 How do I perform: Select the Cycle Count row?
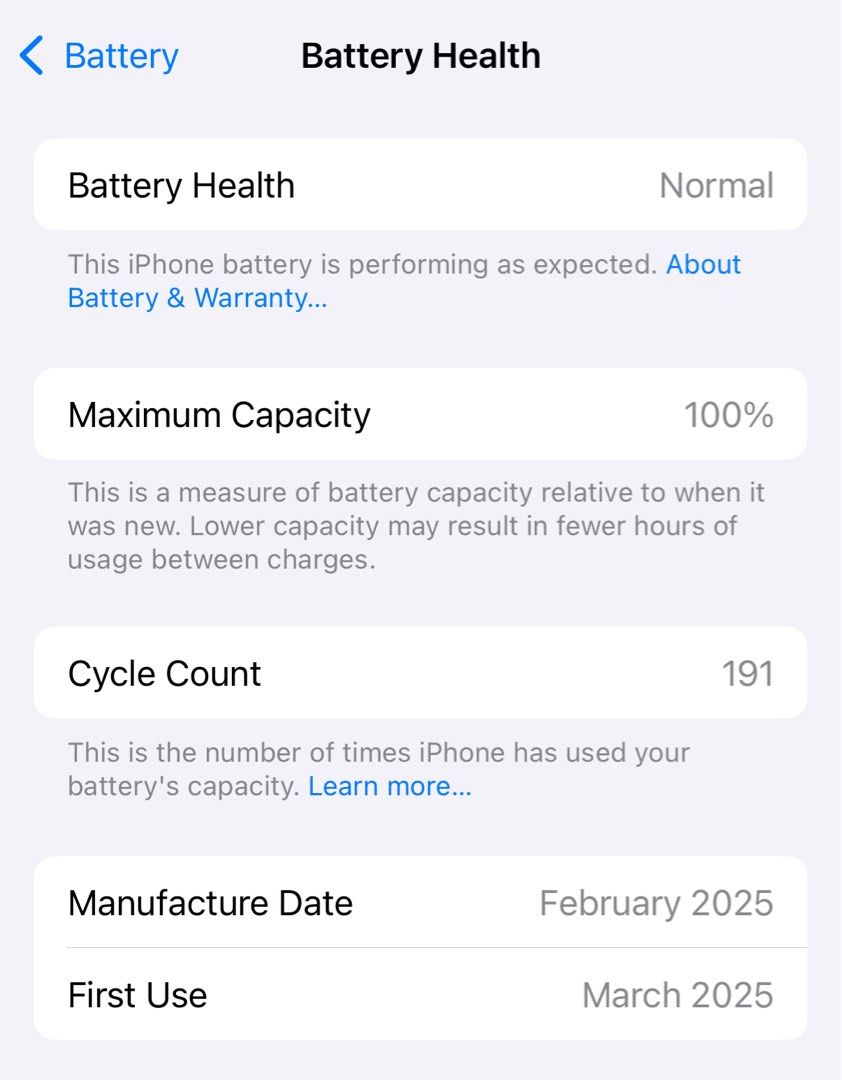421,673
